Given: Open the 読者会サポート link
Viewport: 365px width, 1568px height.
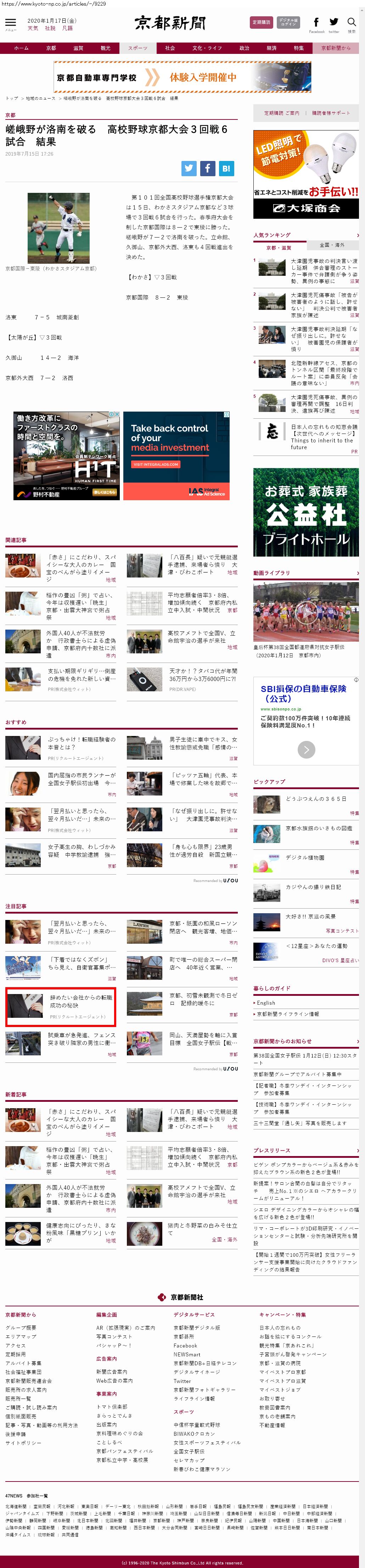Looking at the screenshot, I should point(331,113).
